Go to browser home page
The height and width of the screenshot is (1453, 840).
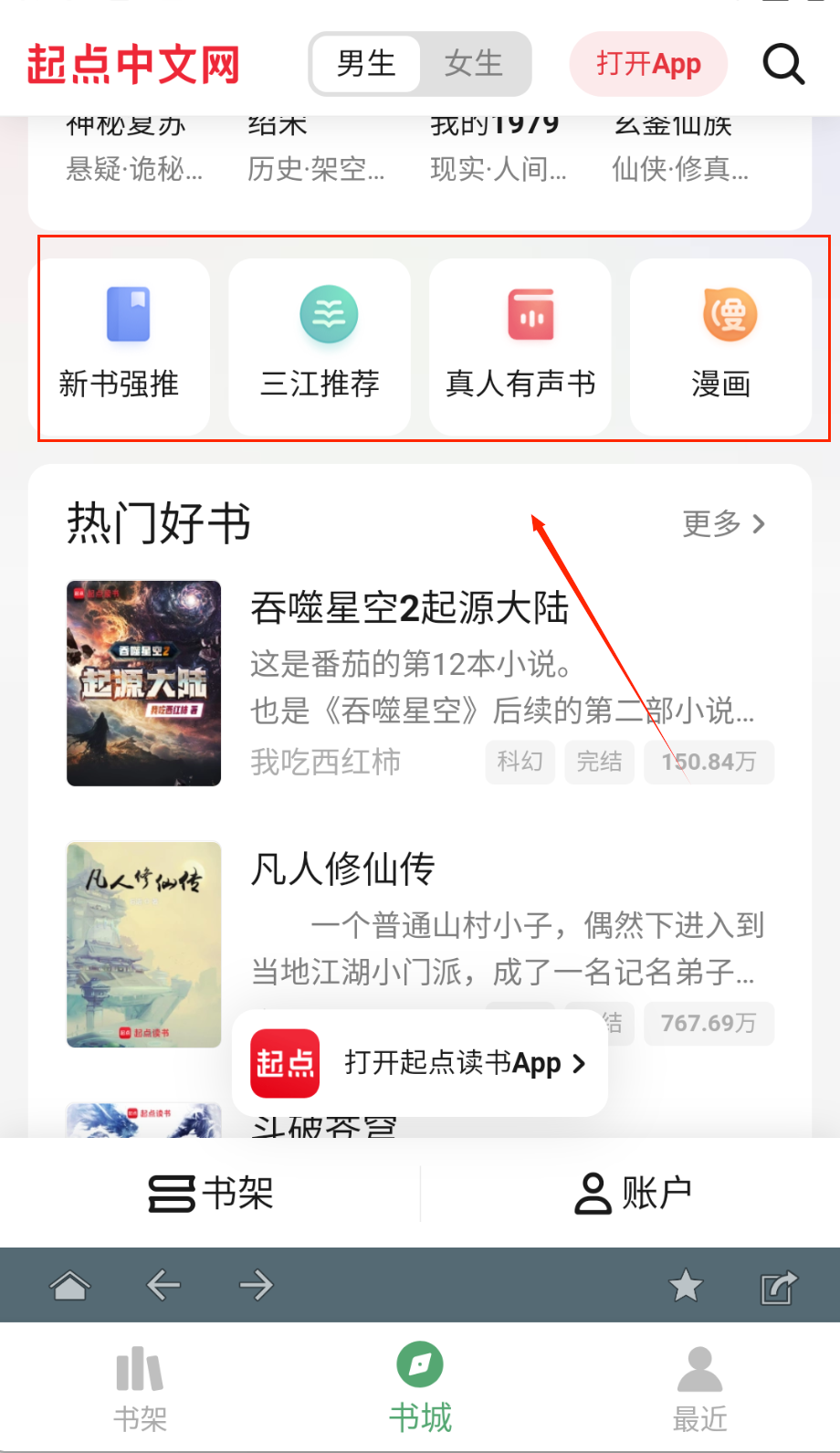click(70, 1286)
